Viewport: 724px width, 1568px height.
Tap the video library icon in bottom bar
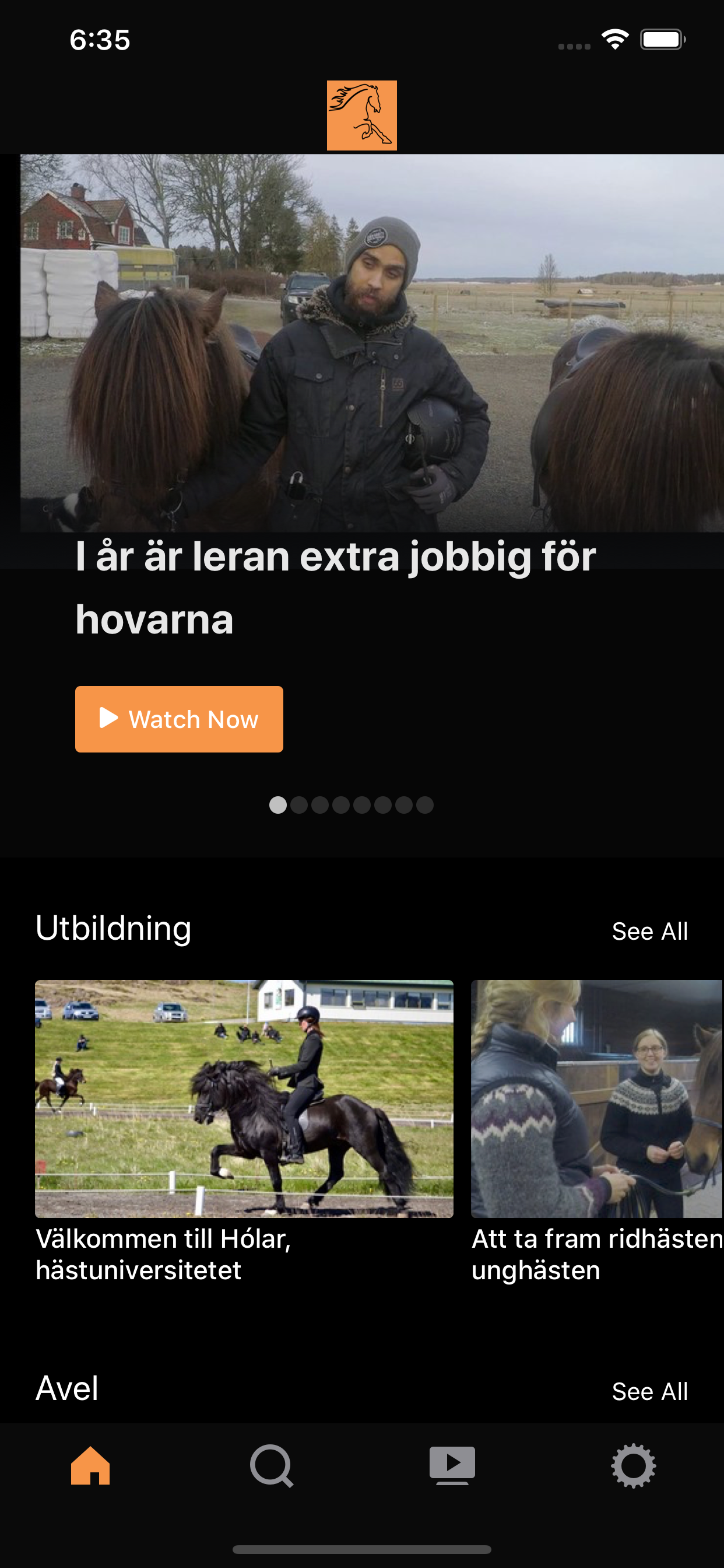453,1465
